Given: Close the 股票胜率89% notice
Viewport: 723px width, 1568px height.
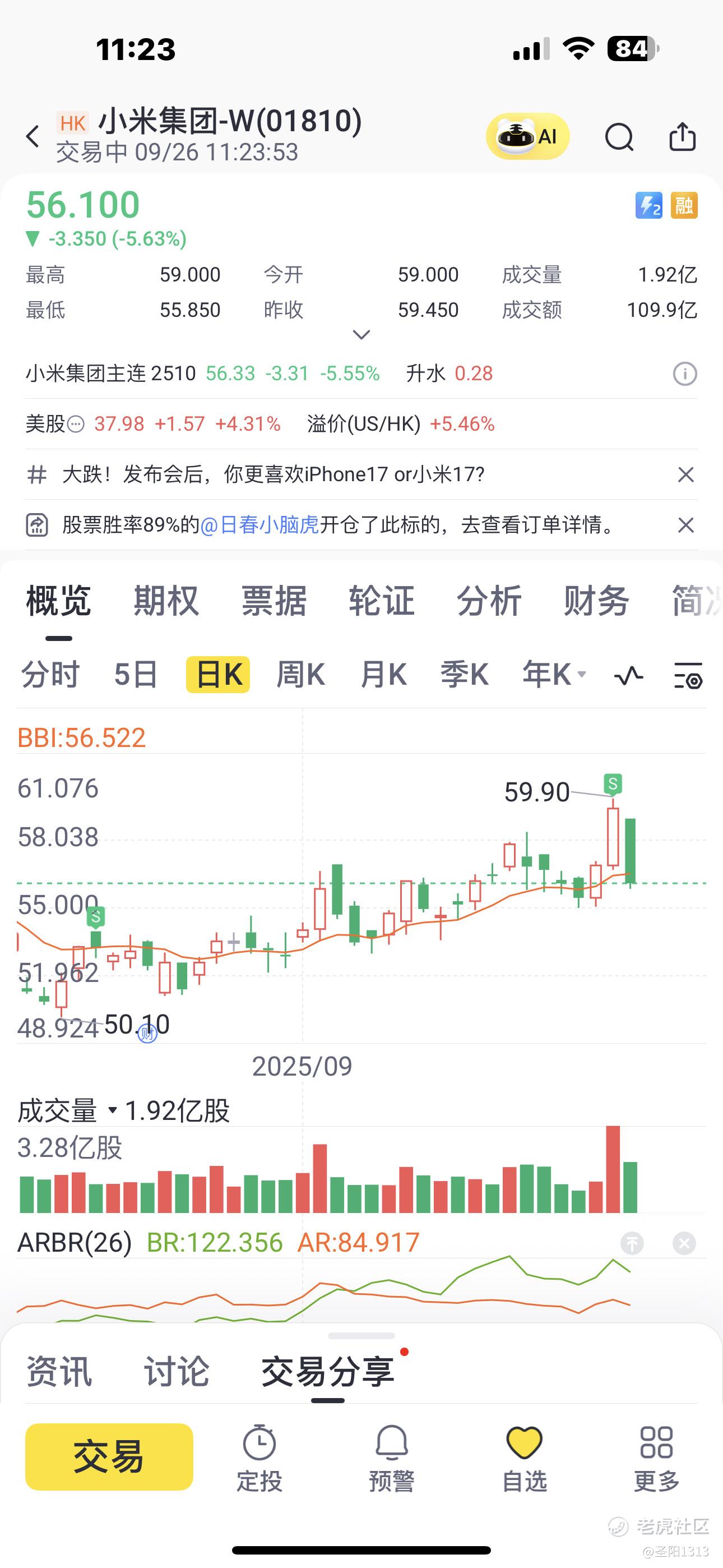Looking at the screenshot, I should click(686, 525).
